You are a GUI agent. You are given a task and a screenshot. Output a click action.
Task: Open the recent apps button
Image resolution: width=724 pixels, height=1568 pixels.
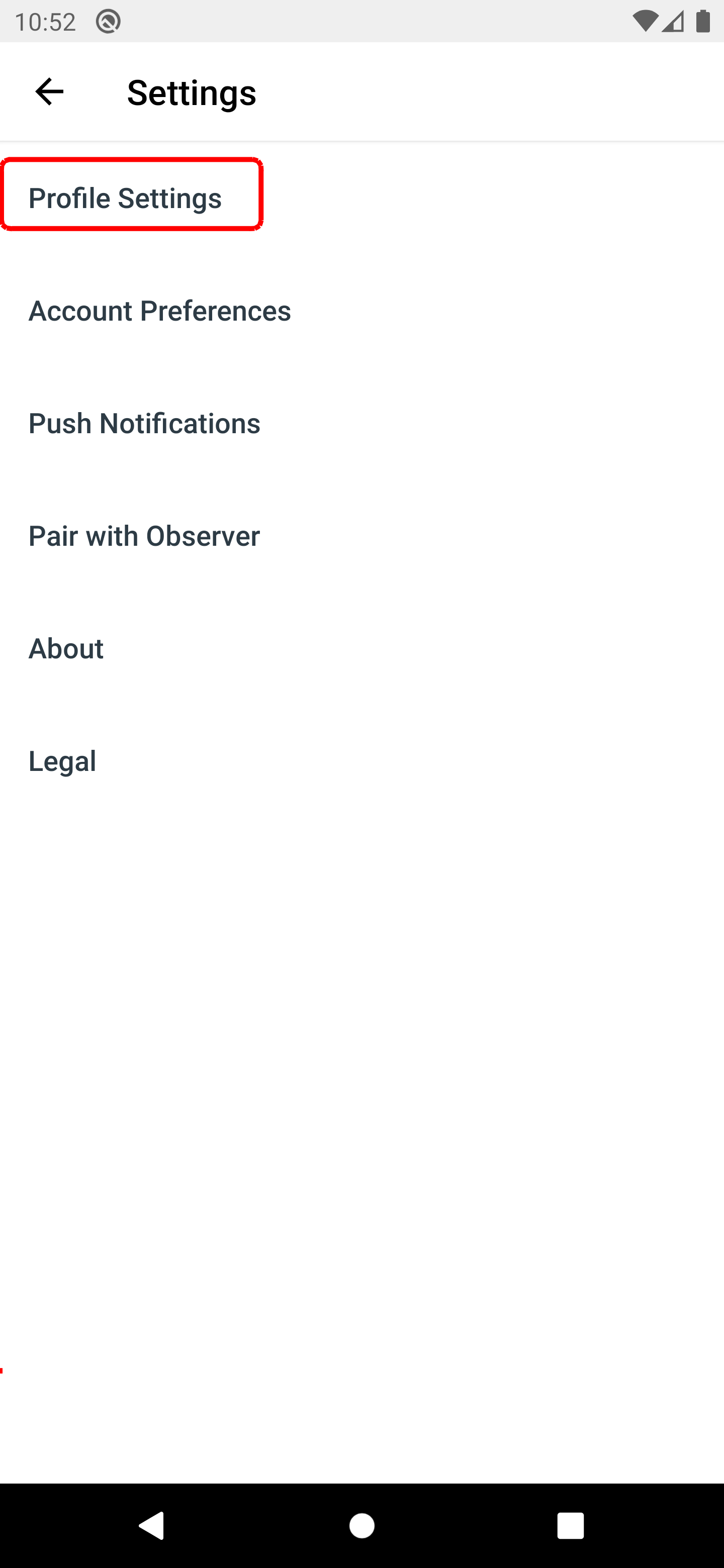pos(570,1525)
